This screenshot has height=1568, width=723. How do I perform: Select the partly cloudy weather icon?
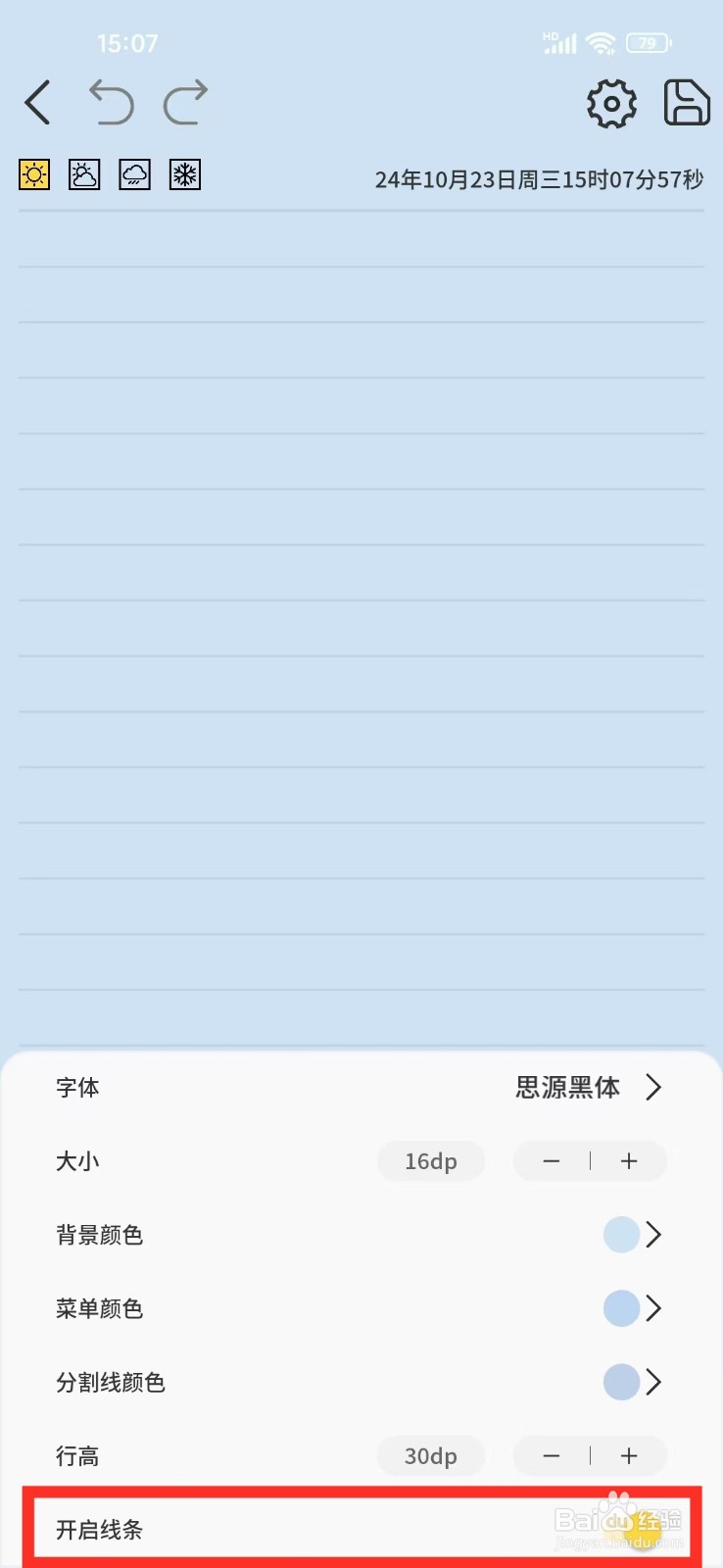point(84,174)
